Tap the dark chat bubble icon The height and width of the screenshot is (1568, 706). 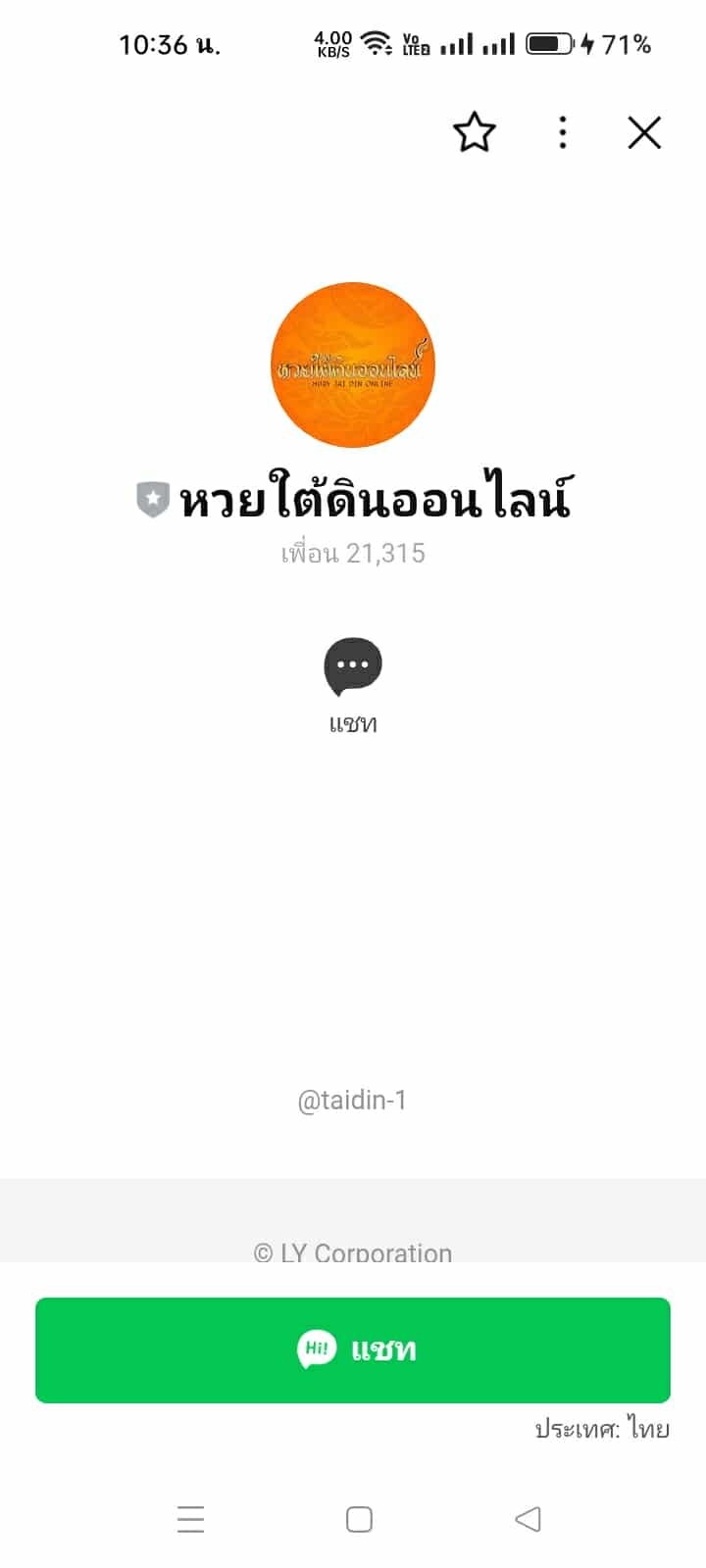(353, 666)
